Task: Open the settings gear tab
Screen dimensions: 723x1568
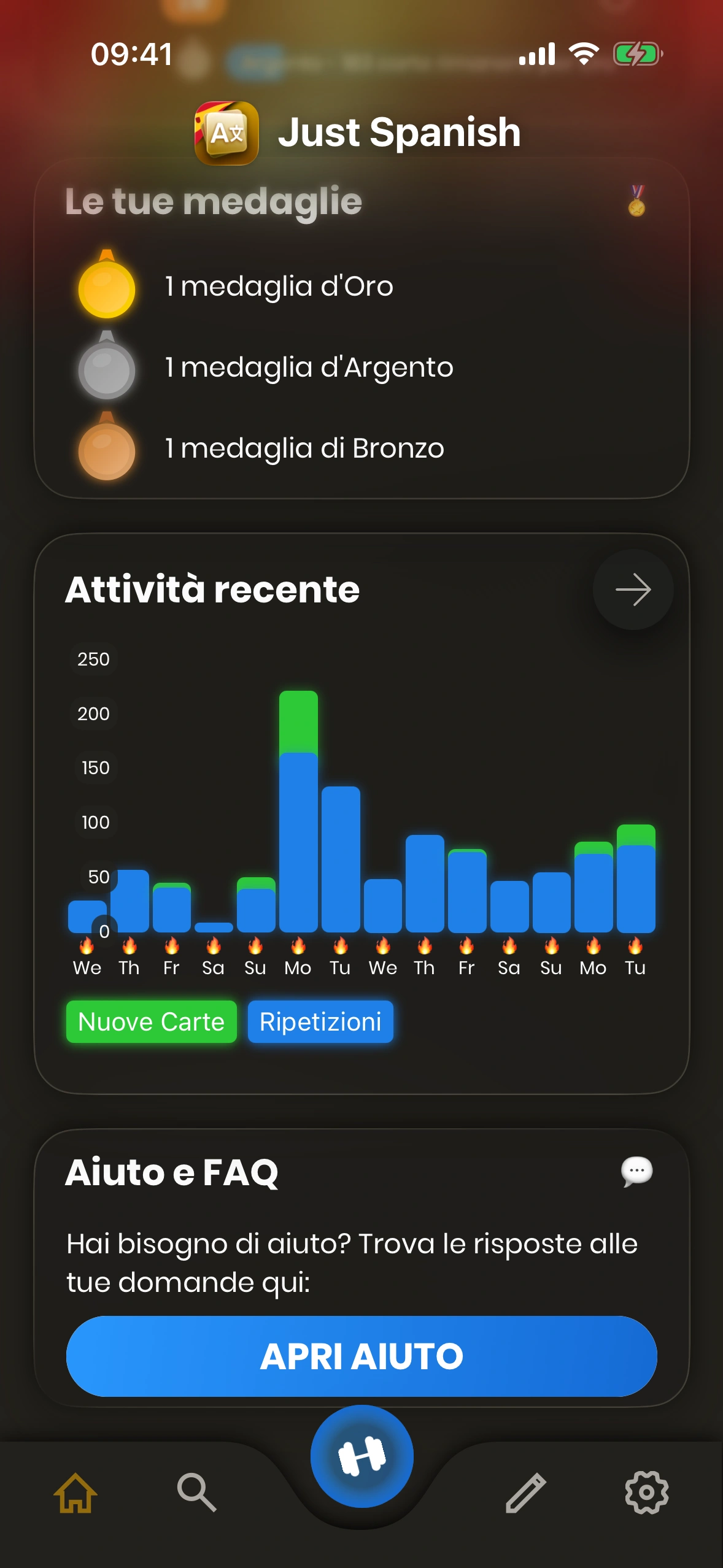Action: click(646, 1493)
